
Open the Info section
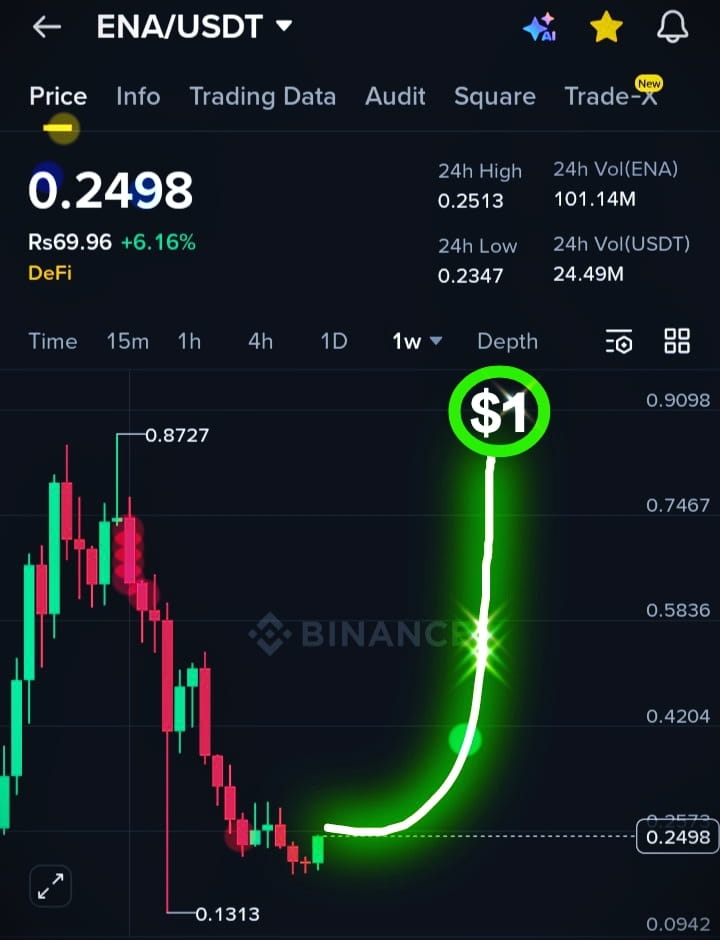(x=137, y=96)
